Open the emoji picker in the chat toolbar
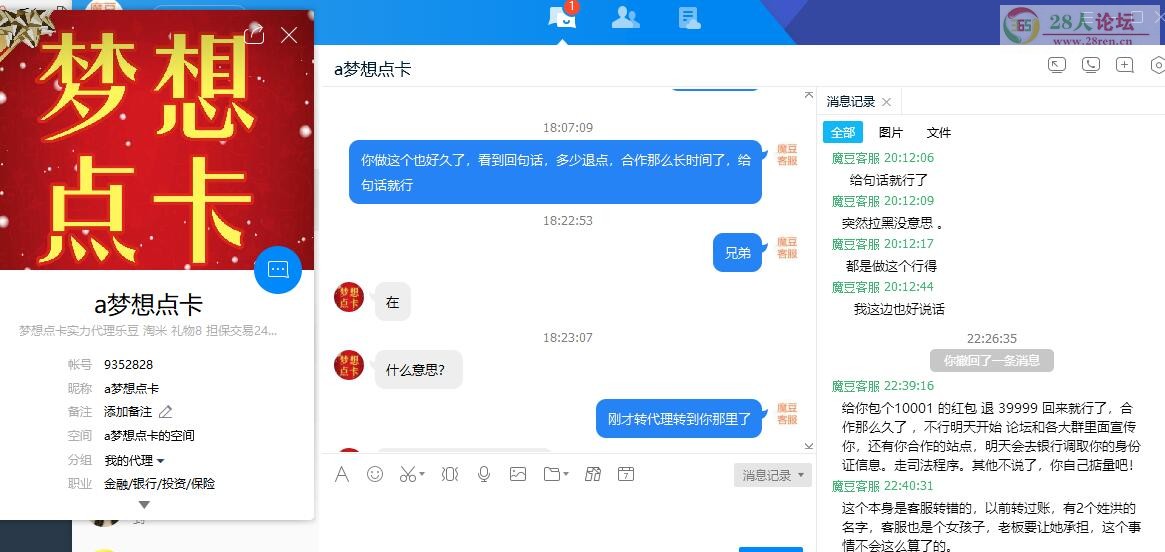This screenshot has width=1165, height=552. (x=375, y=474)
